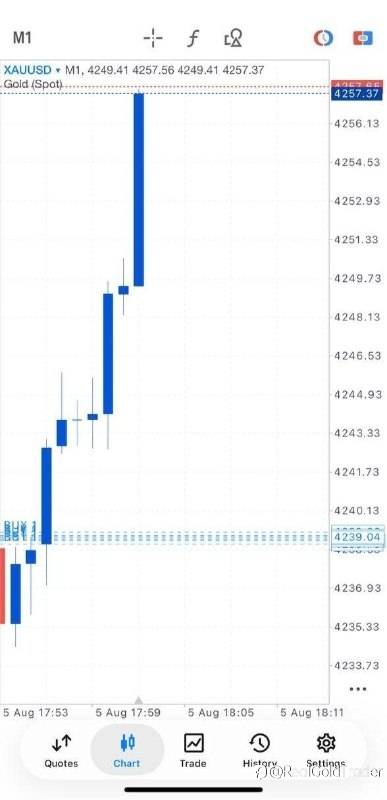Open the M1 timeframe selector
Image resolution: width=387 pixels, height=800 pixels.
22,38
